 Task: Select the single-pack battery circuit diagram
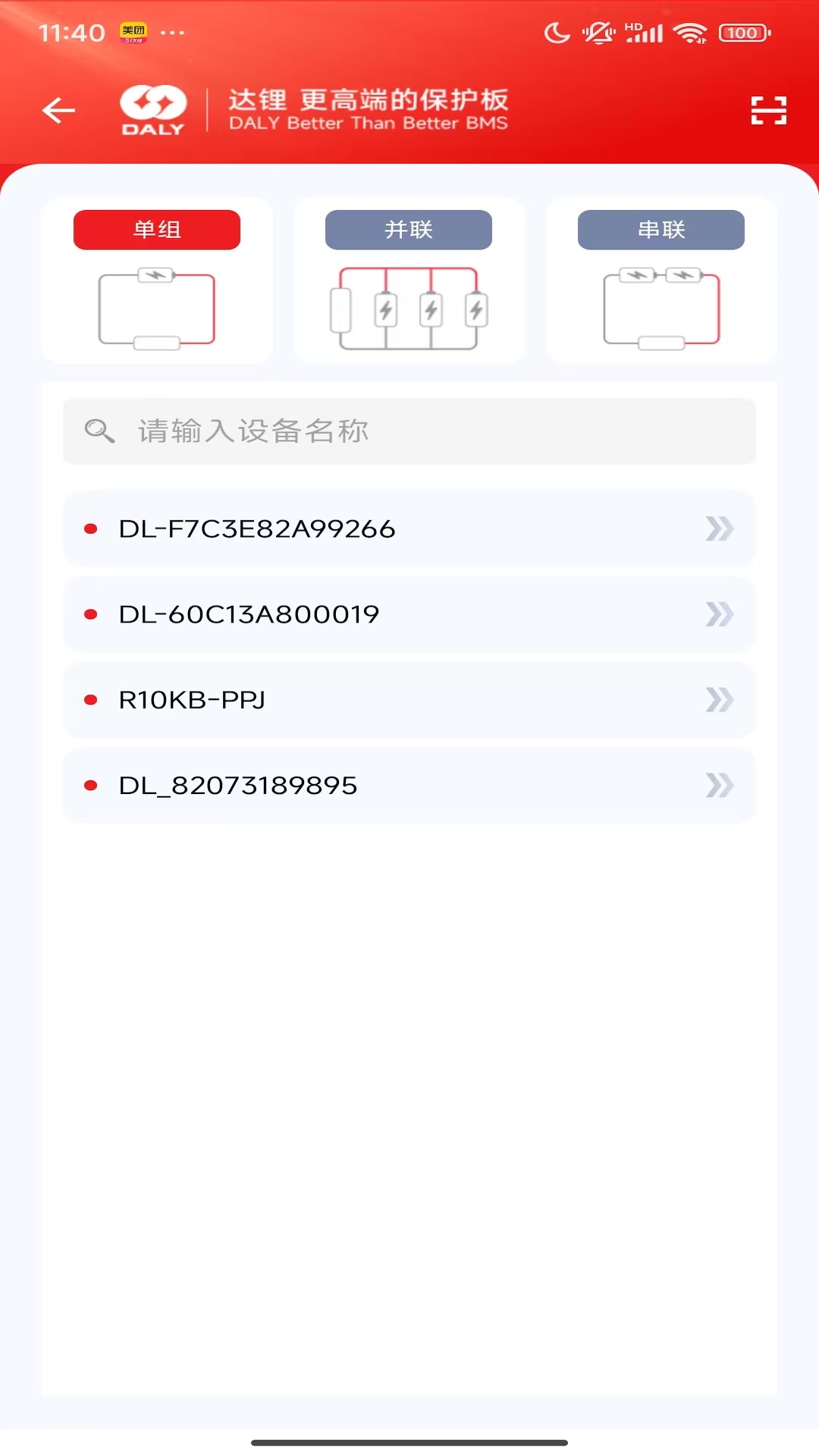pyautogui.click(x=156, y=307)
